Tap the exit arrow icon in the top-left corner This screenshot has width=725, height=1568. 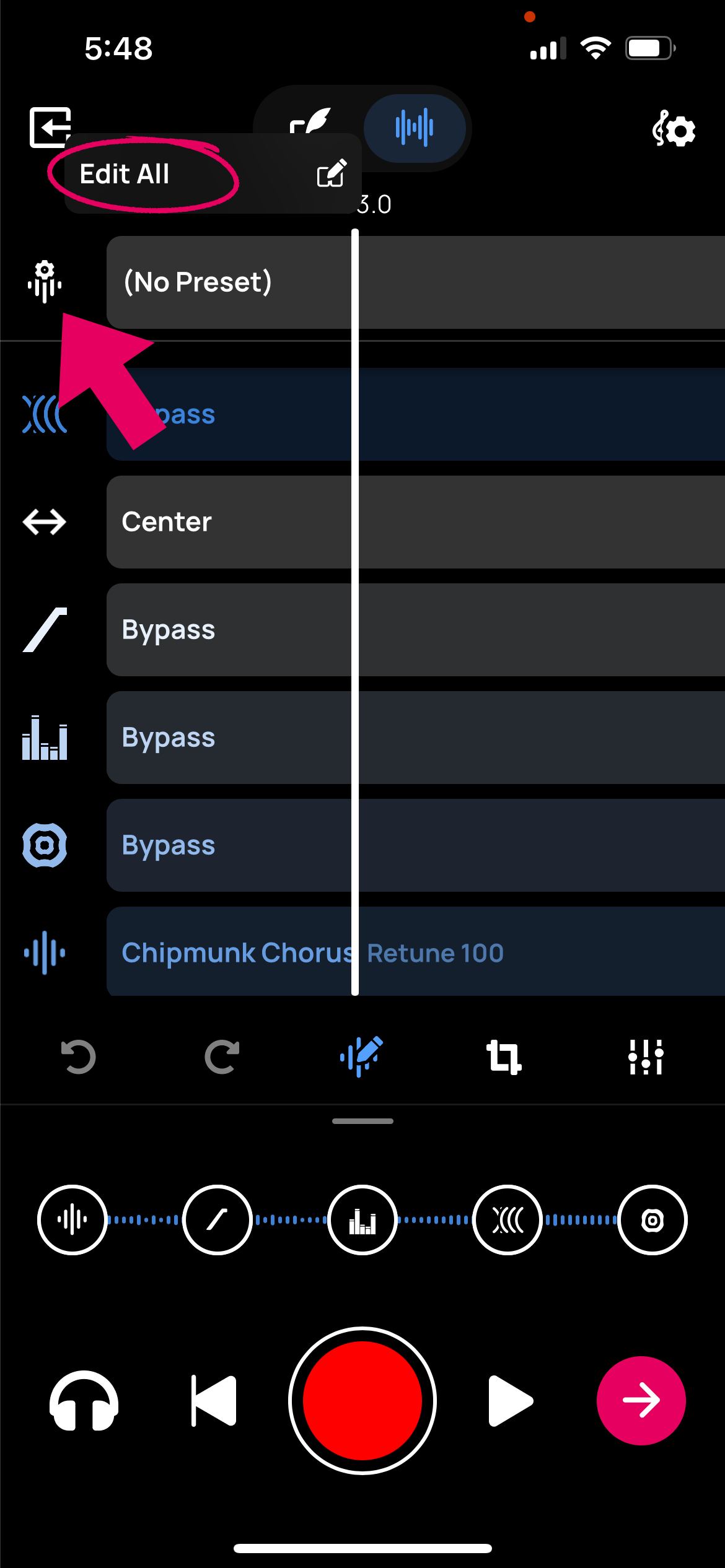[50, 128]
